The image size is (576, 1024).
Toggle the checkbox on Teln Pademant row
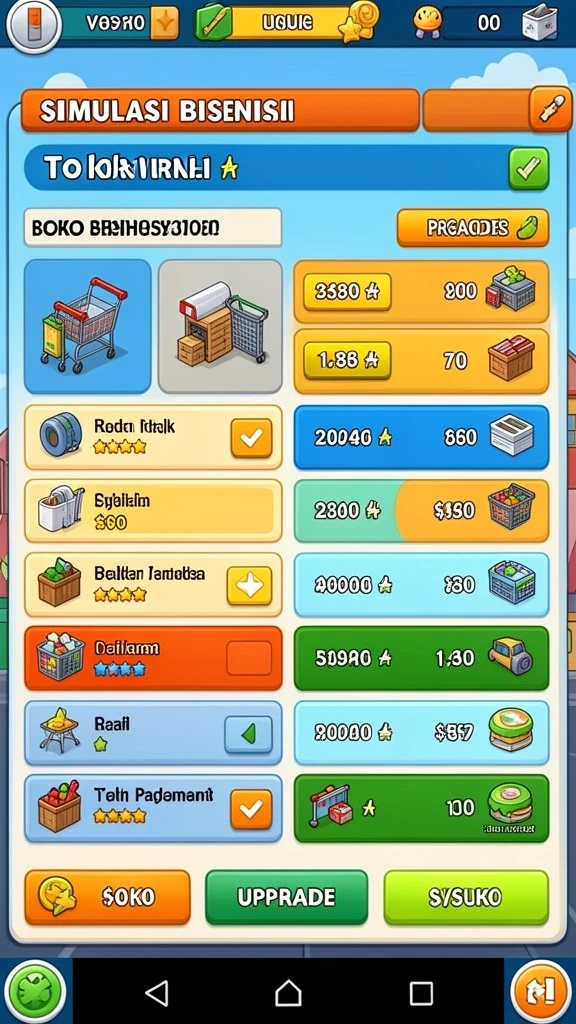coord(251,809)
